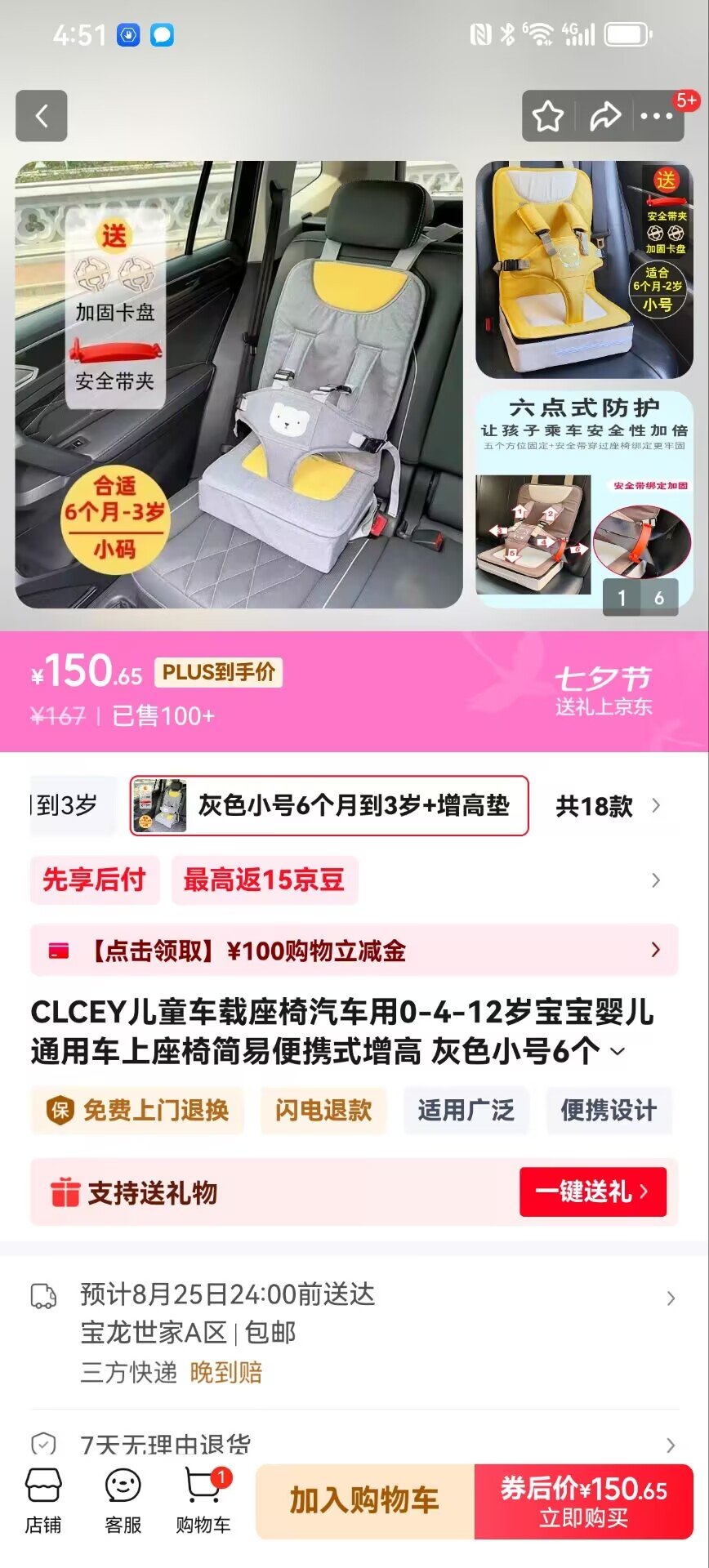This screenshot has height=1568, width=709.
Task: Open the yellow car seat image
Action: [x=584, y=270]
